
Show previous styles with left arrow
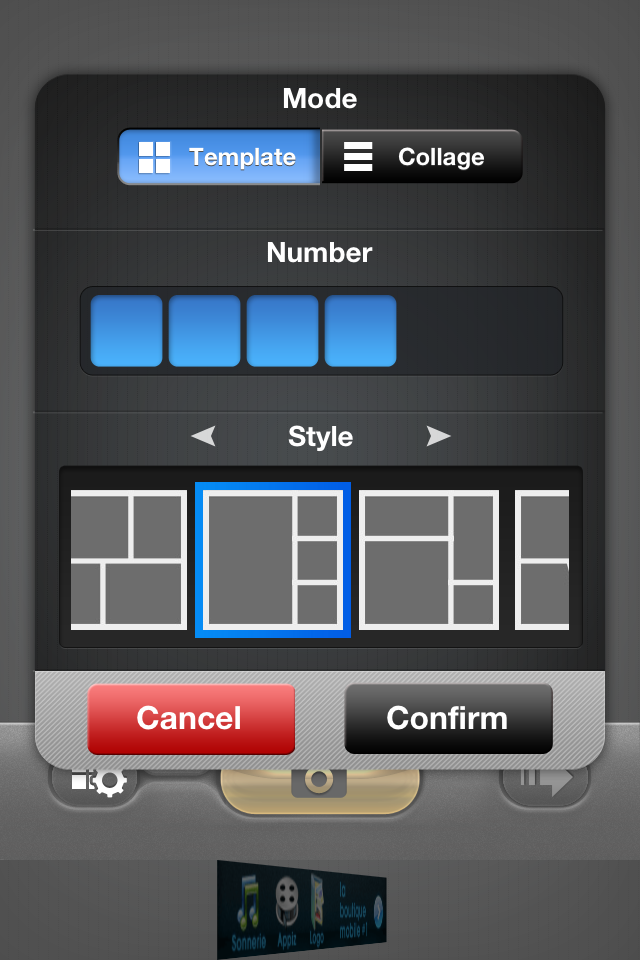(x=204, y=436)
